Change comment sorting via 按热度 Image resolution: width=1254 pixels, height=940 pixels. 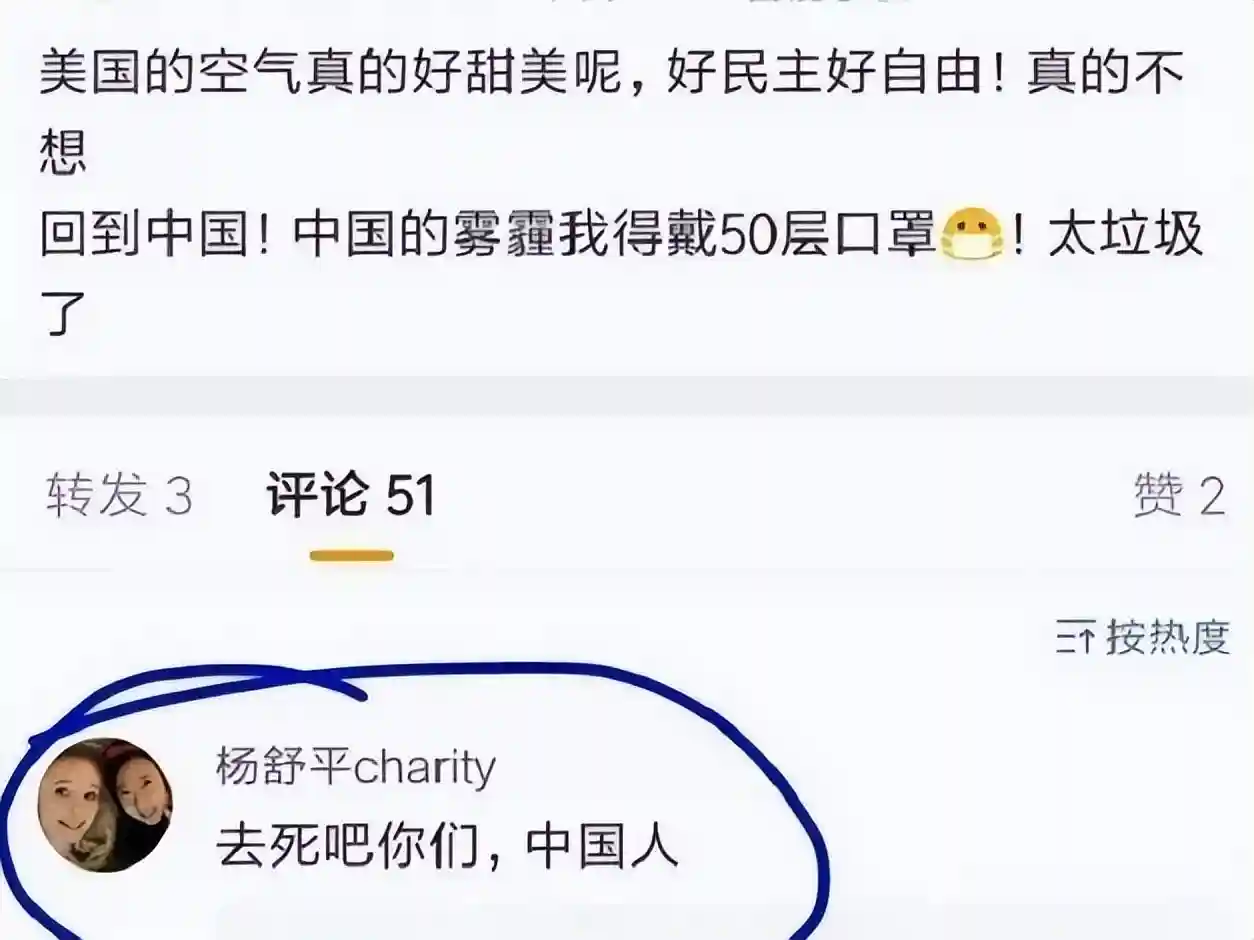point(1143,636)
